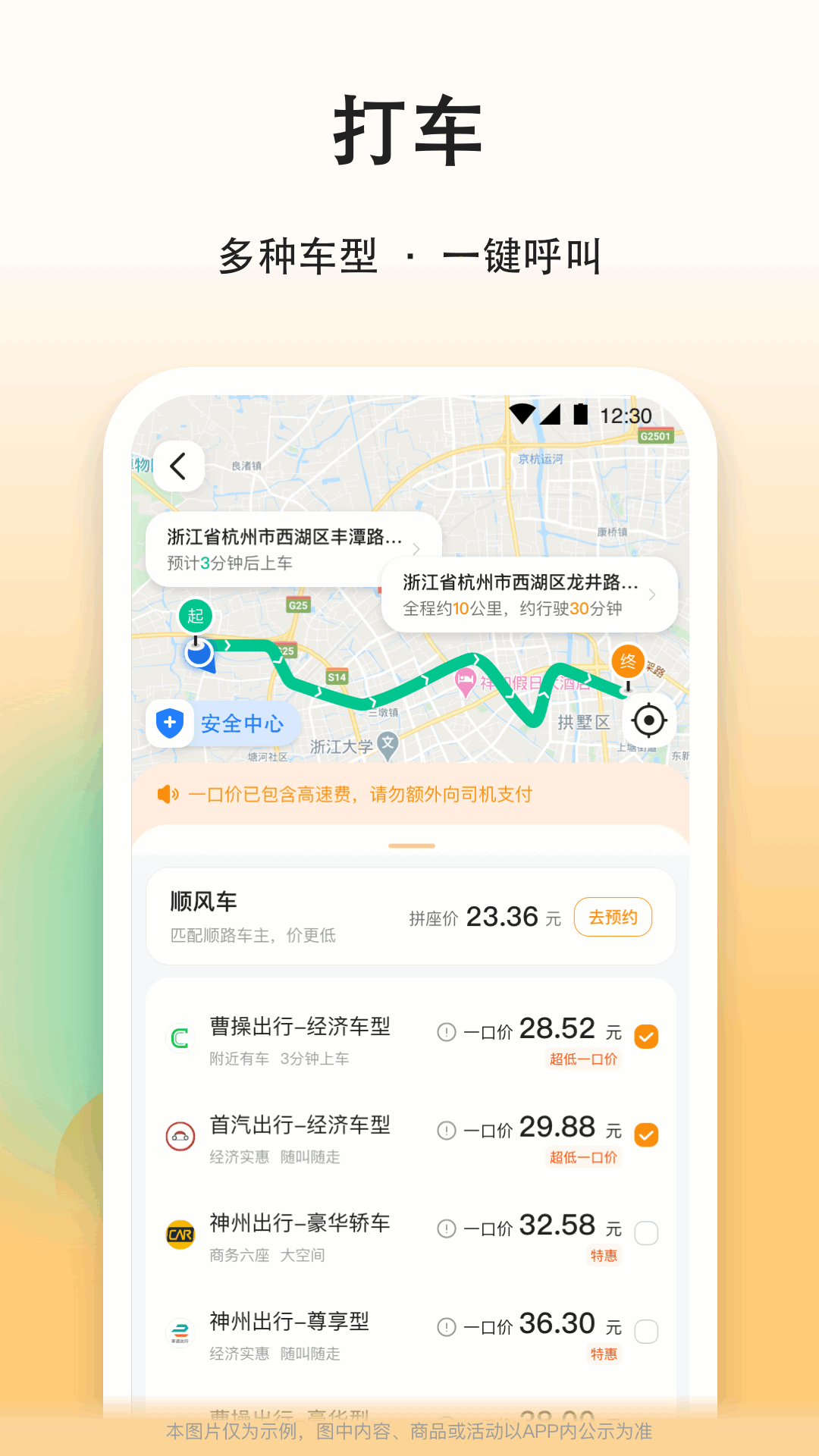Uncheck 首汽出行-经济车型 selection
Screen dimensions: 819x1456
646,1135
